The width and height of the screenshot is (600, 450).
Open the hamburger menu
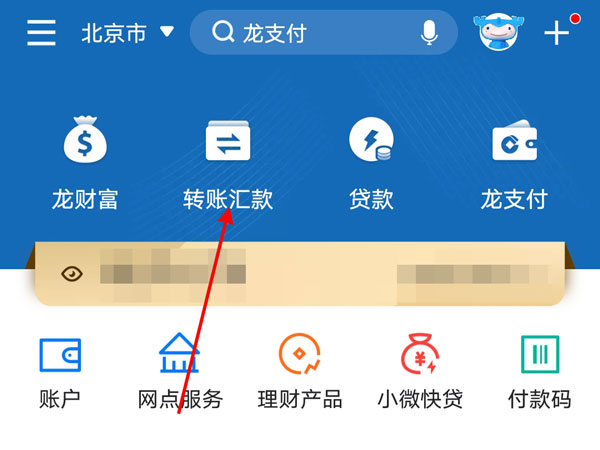pos(41,32)
